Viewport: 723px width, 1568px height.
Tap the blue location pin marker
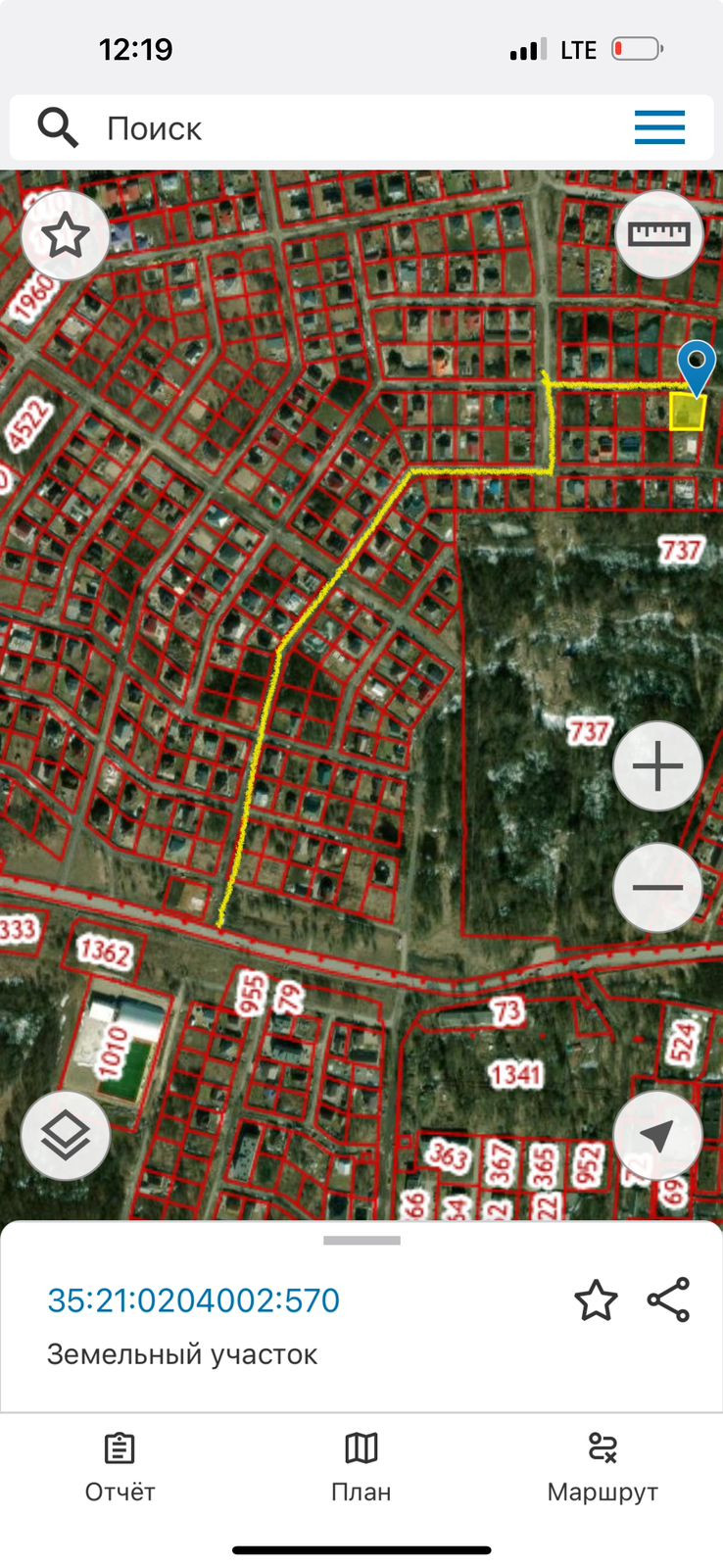(697, 365)
